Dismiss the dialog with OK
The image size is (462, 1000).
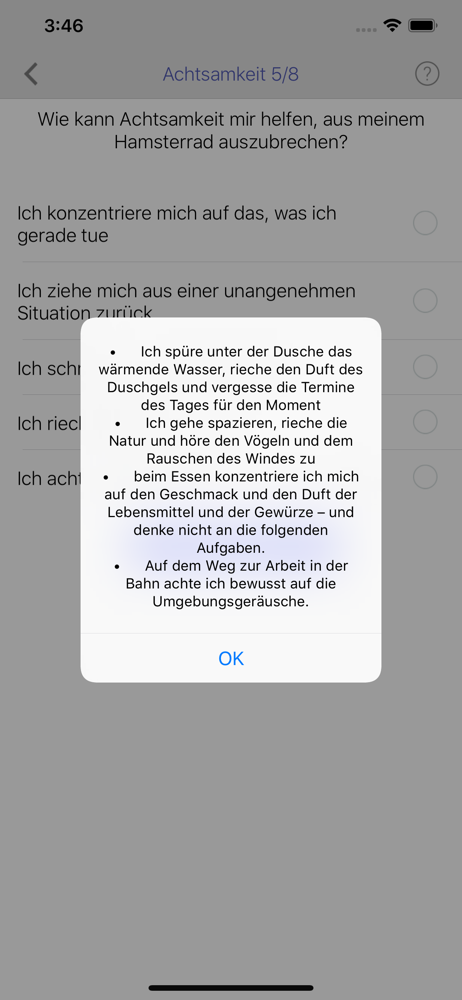[231, 658]
